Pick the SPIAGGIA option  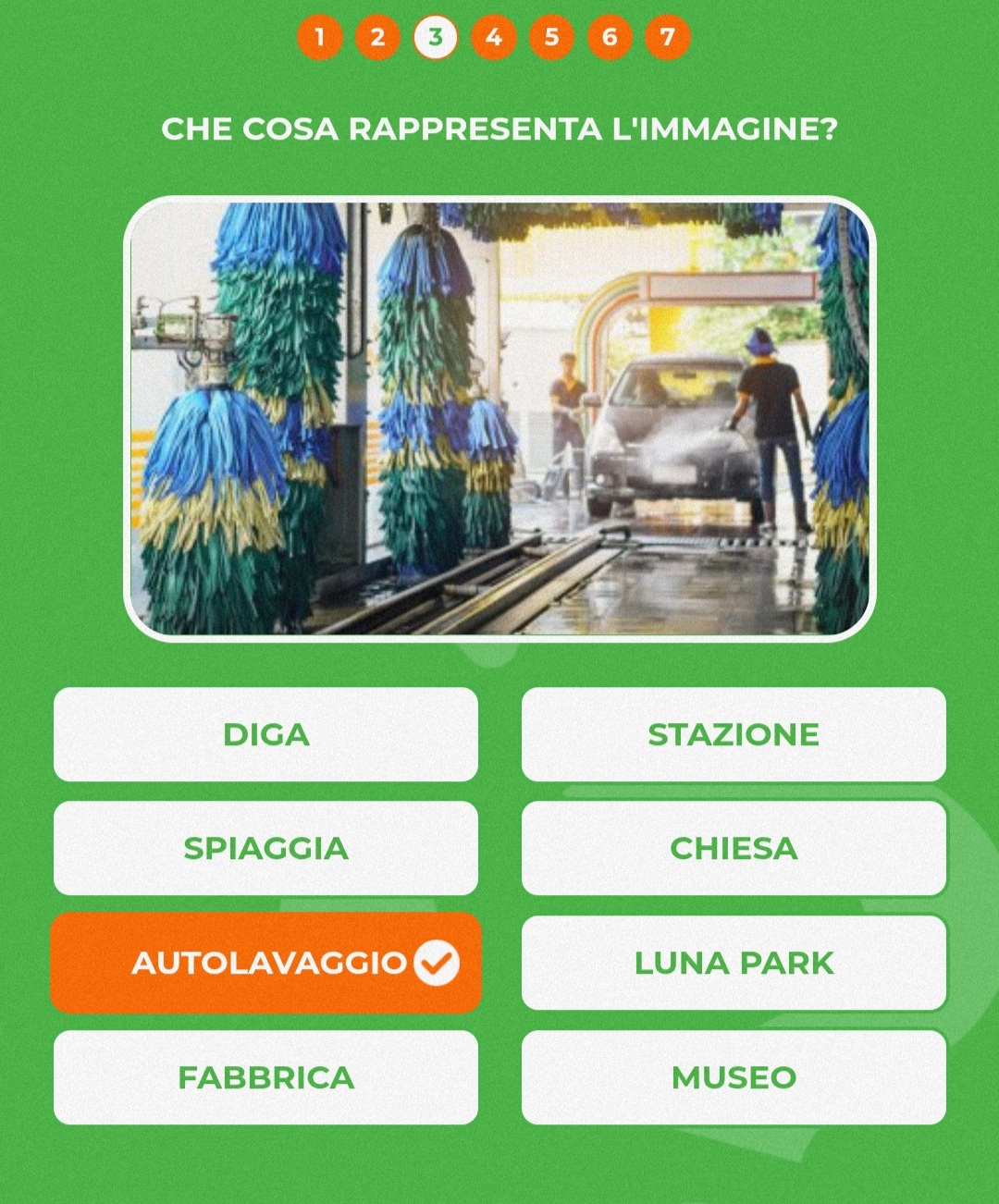coord(265,848)
